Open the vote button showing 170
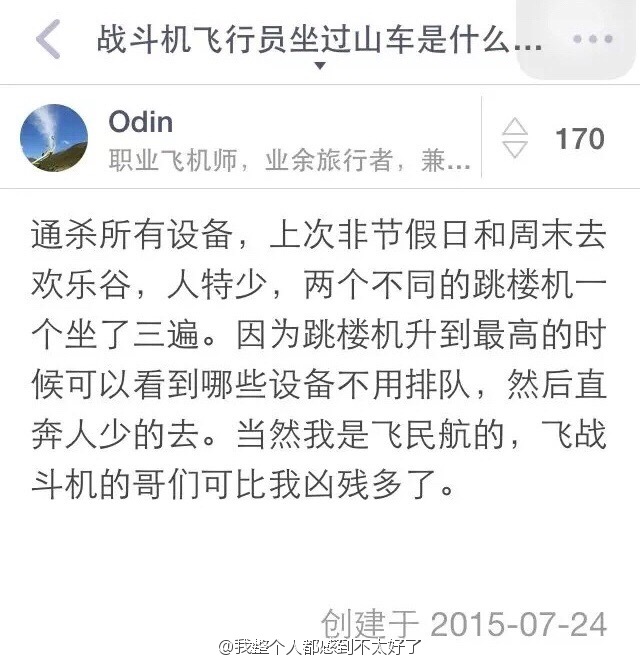 coord(554,138)
